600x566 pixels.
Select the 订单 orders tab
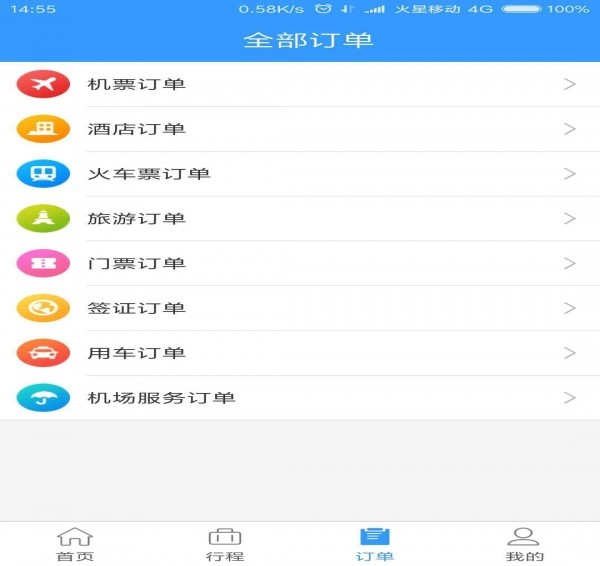coord(375,544)
